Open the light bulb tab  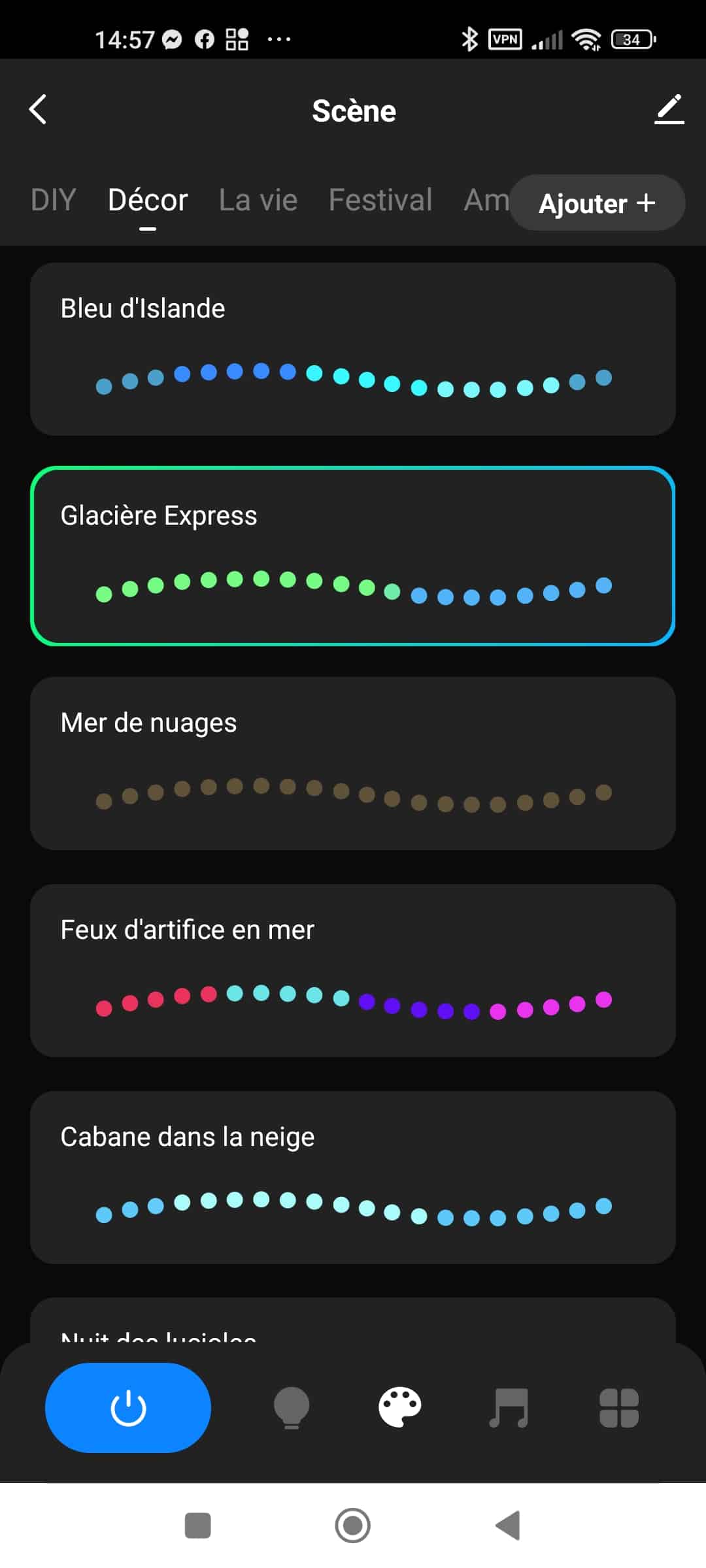click(292, 1408)
